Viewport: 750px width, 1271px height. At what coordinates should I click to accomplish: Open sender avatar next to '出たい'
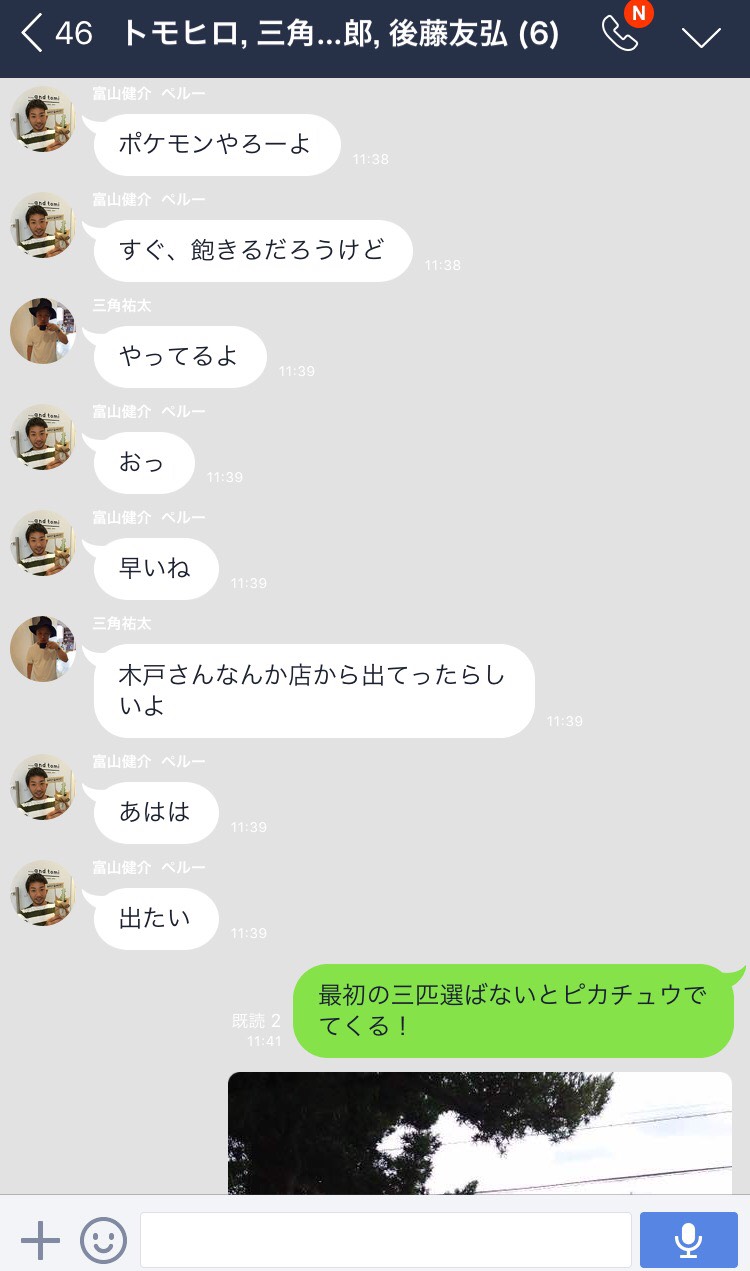coord(43,893)
